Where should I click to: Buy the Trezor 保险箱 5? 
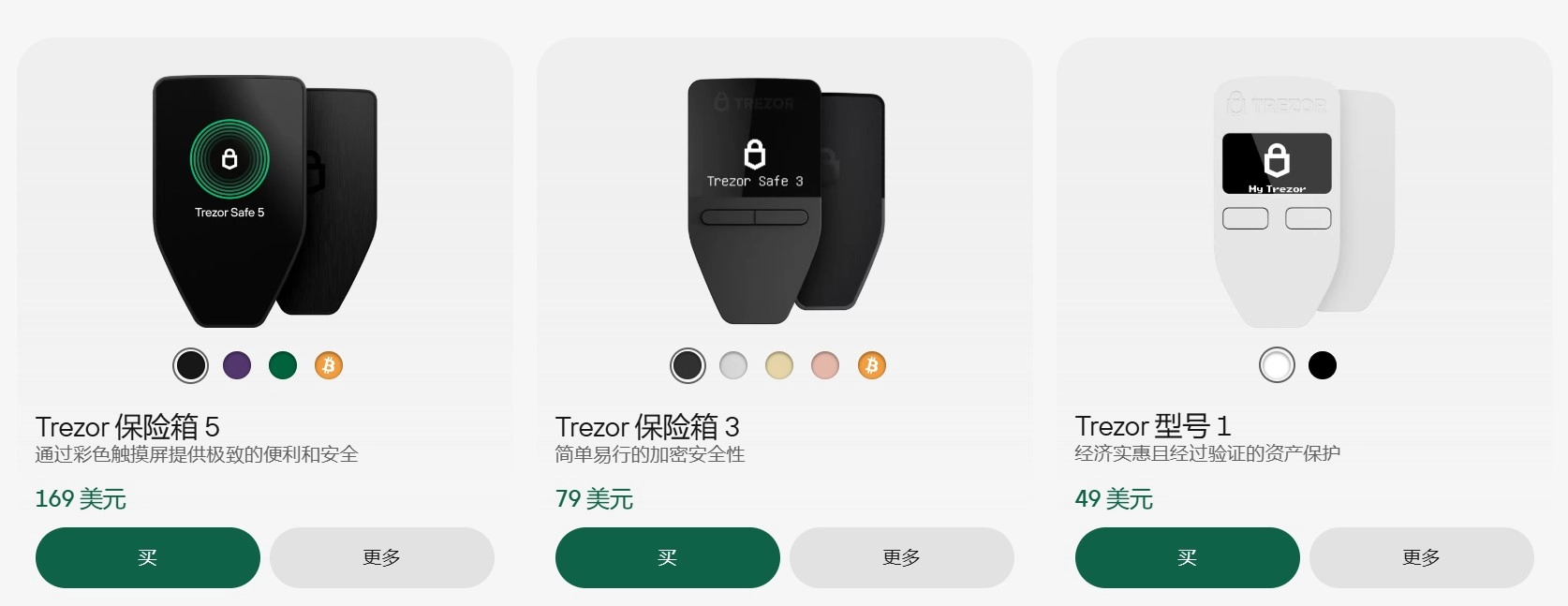[x=148, y=557]
